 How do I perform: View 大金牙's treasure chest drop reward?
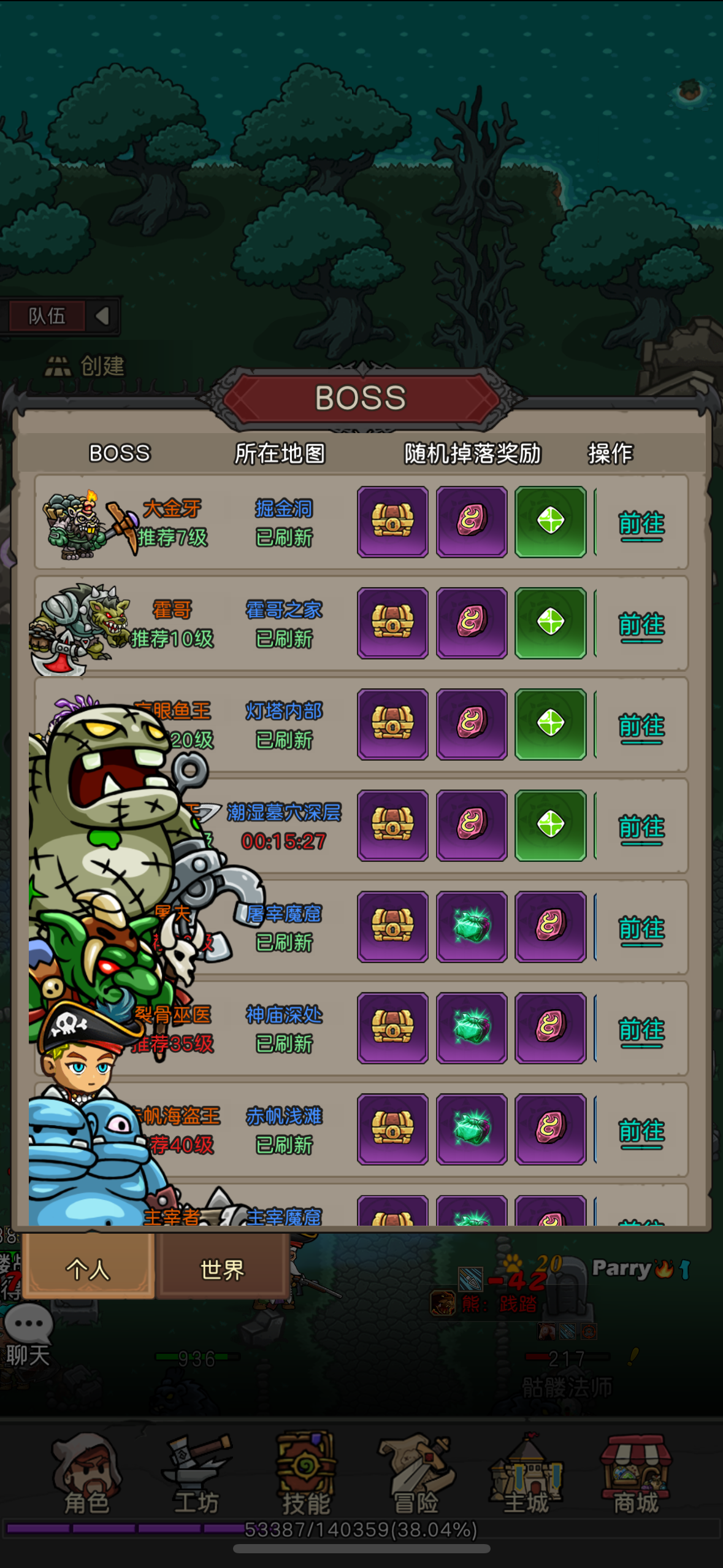pyautogui.click(x=392, y=523)
